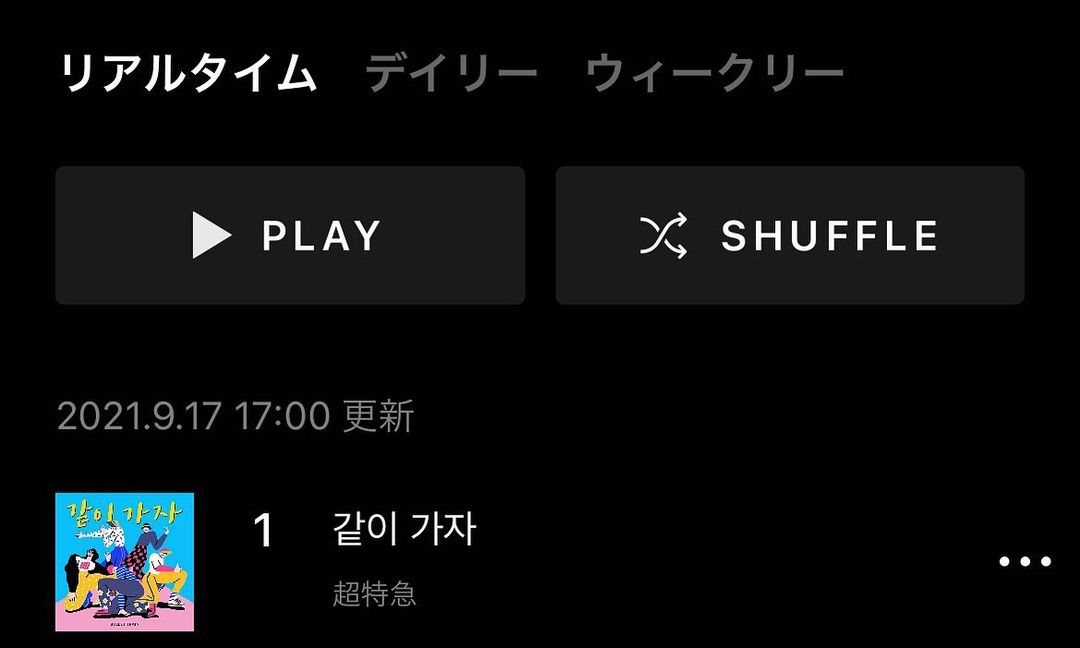Open the number 1 song 같이 가자
1080x648 pixels.
click(404, 530)
